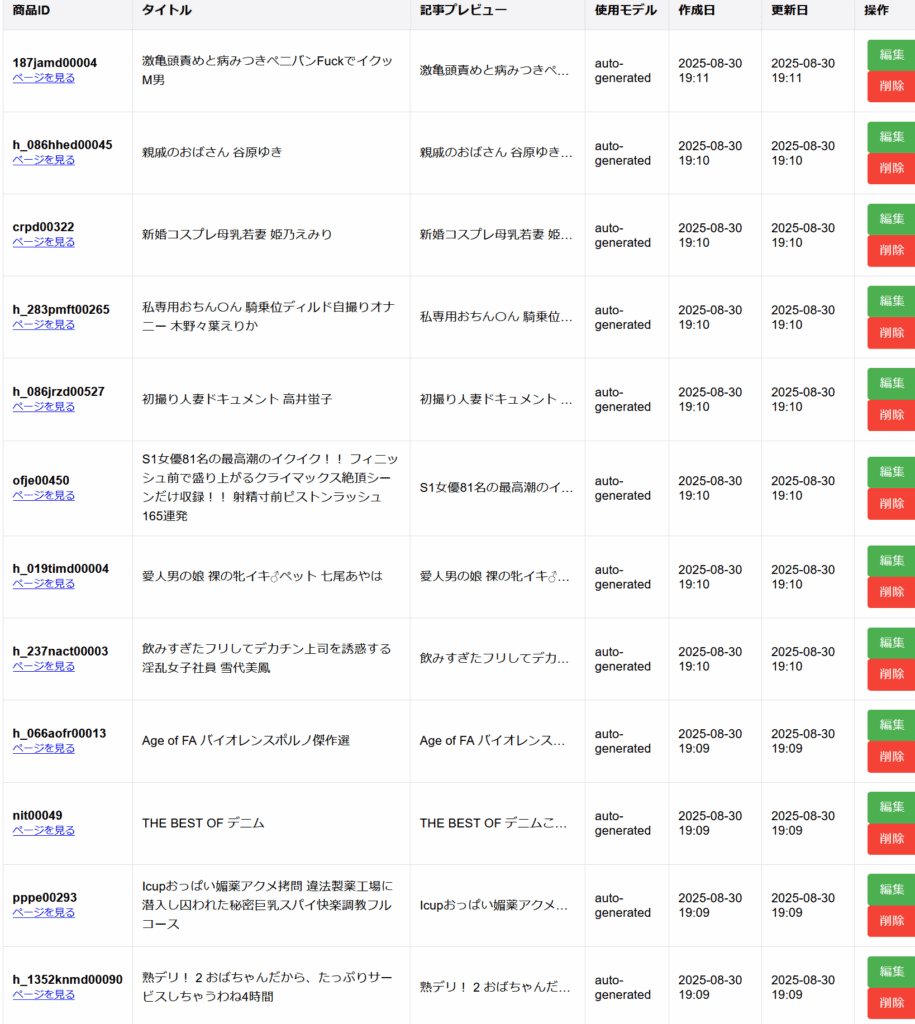The height and width of the screenshot is (1024, 915).
Task: Tap 削除 for the crpd00322 row
Action: click(x=890, y=250)
